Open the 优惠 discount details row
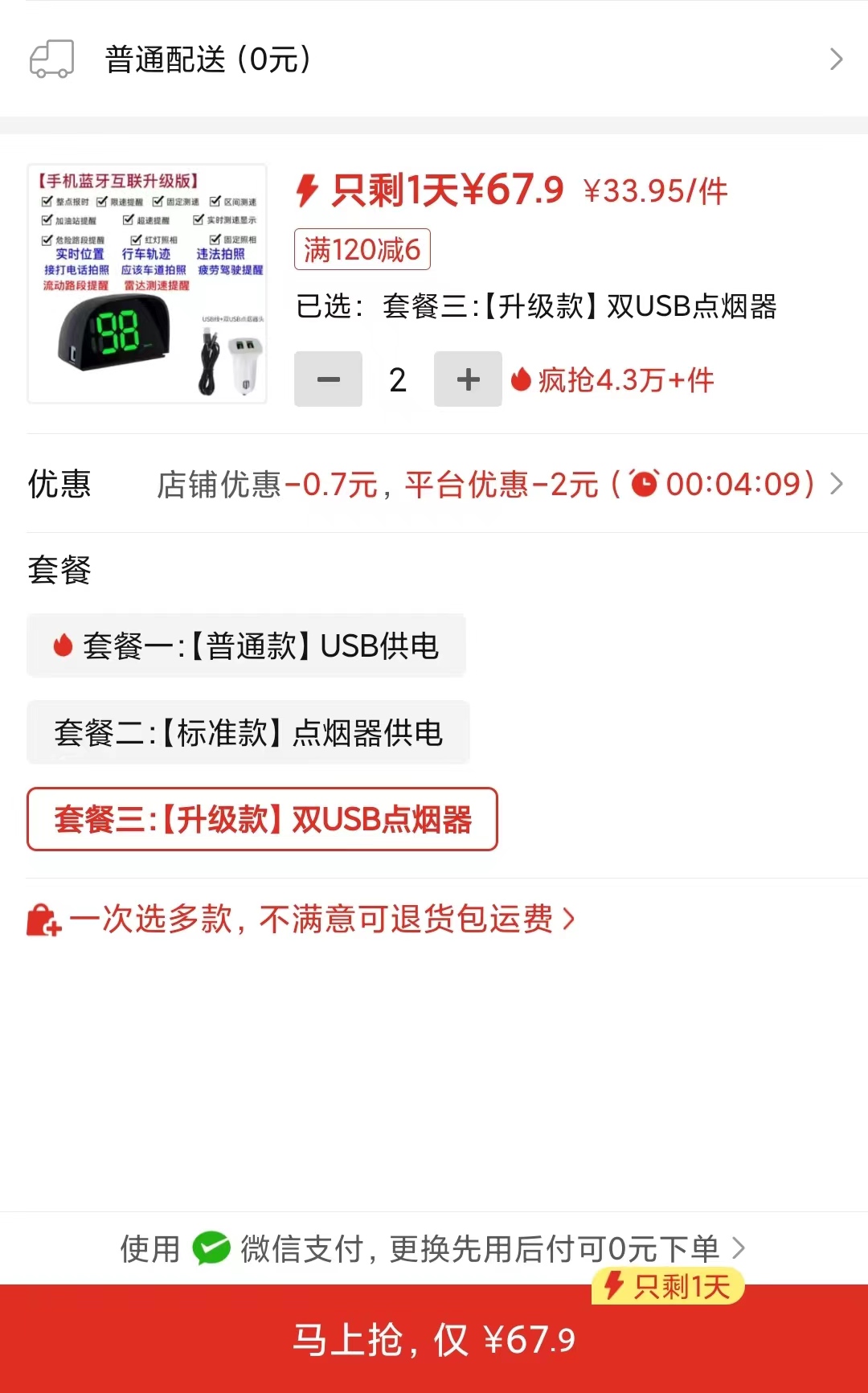868x1393 pixels. pos(434,484)
